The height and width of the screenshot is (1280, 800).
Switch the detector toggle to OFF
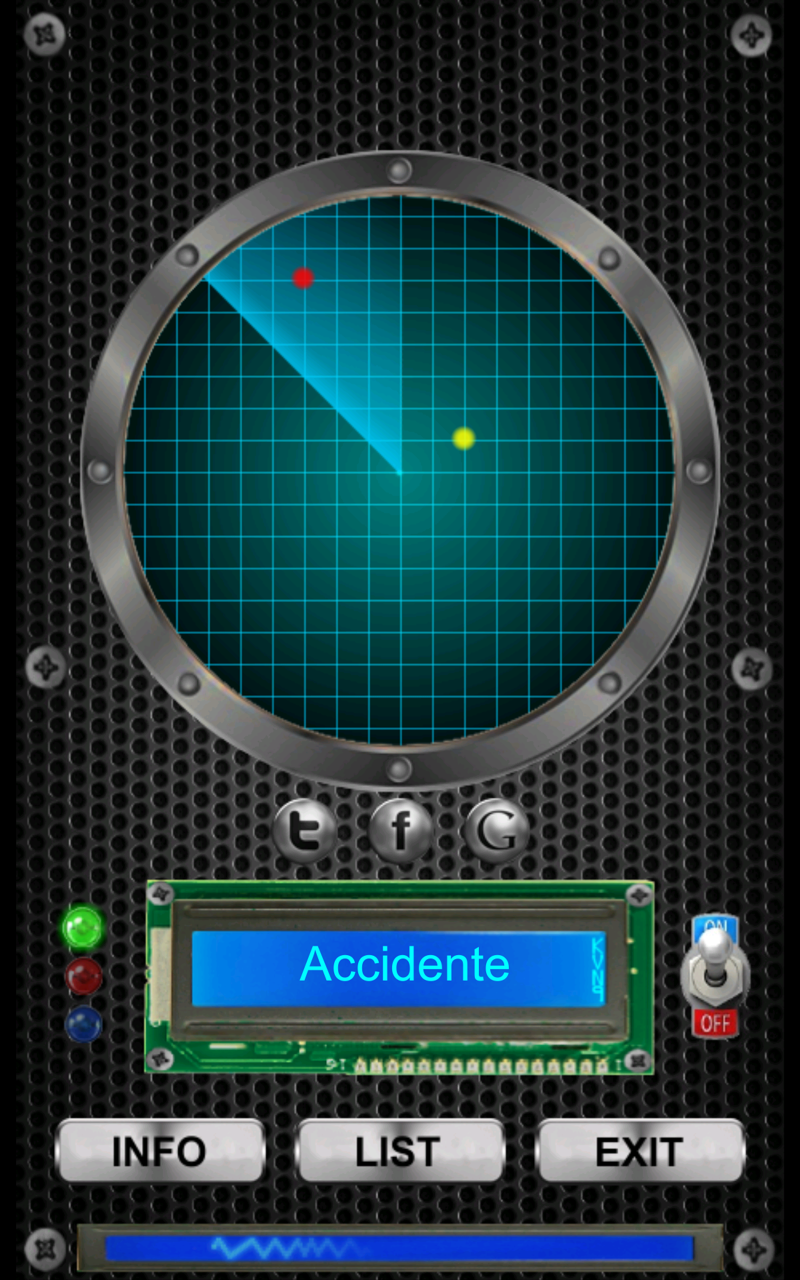(x=716, y=1020)
